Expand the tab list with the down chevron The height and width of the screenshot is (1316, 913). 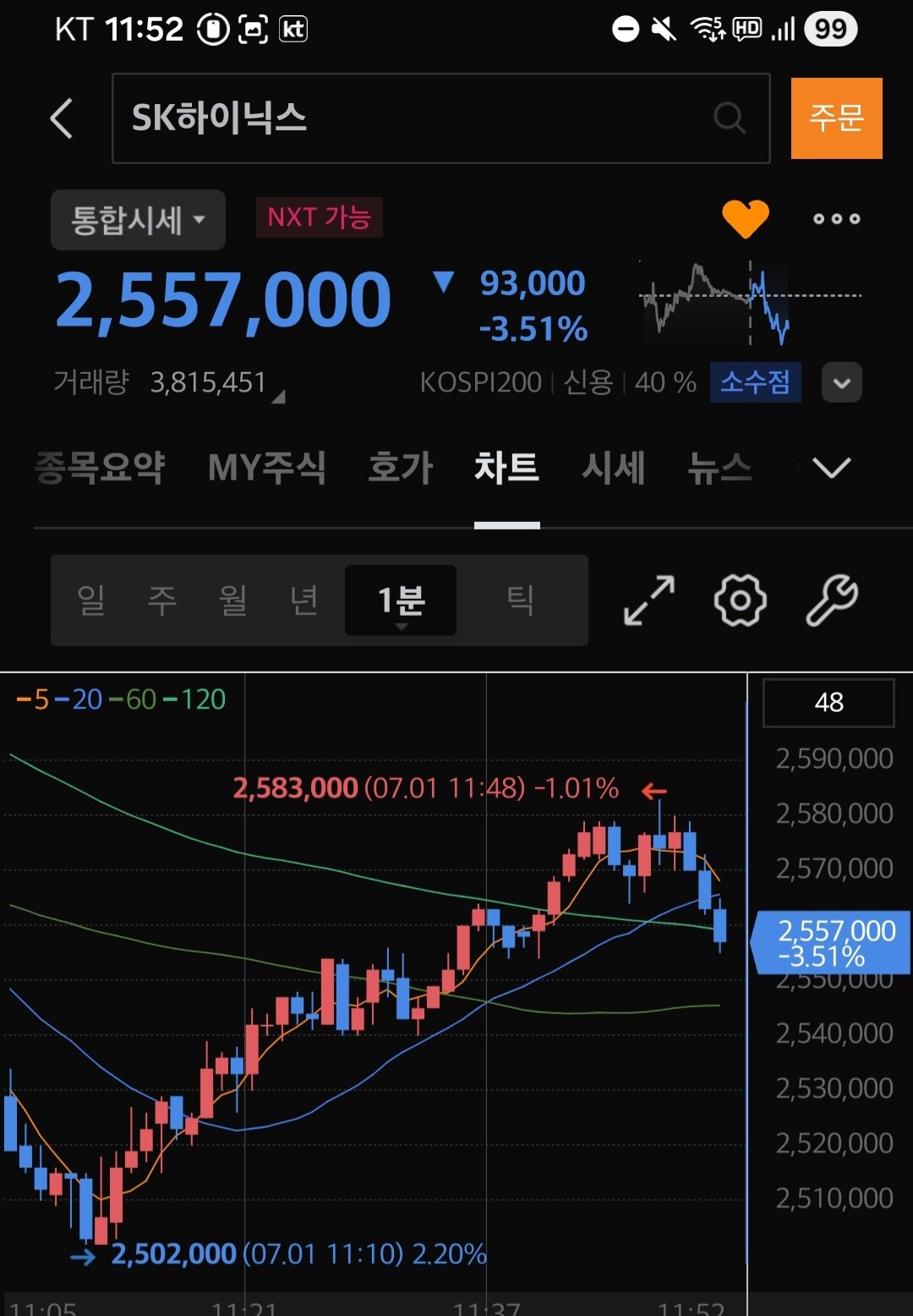tap(831, 467)
